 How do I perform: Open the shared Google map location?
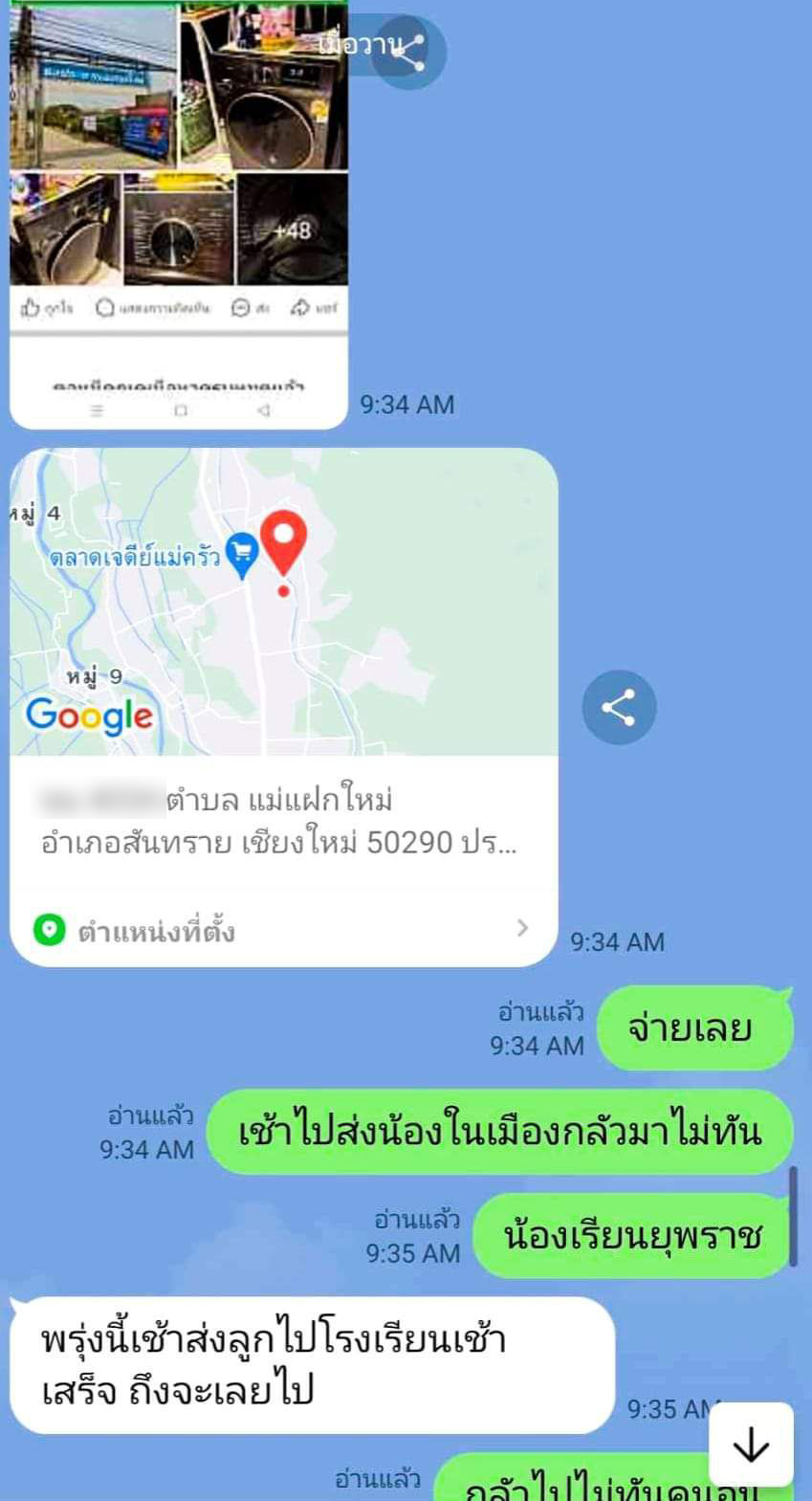pyautogui.click(x=284, y=603)
